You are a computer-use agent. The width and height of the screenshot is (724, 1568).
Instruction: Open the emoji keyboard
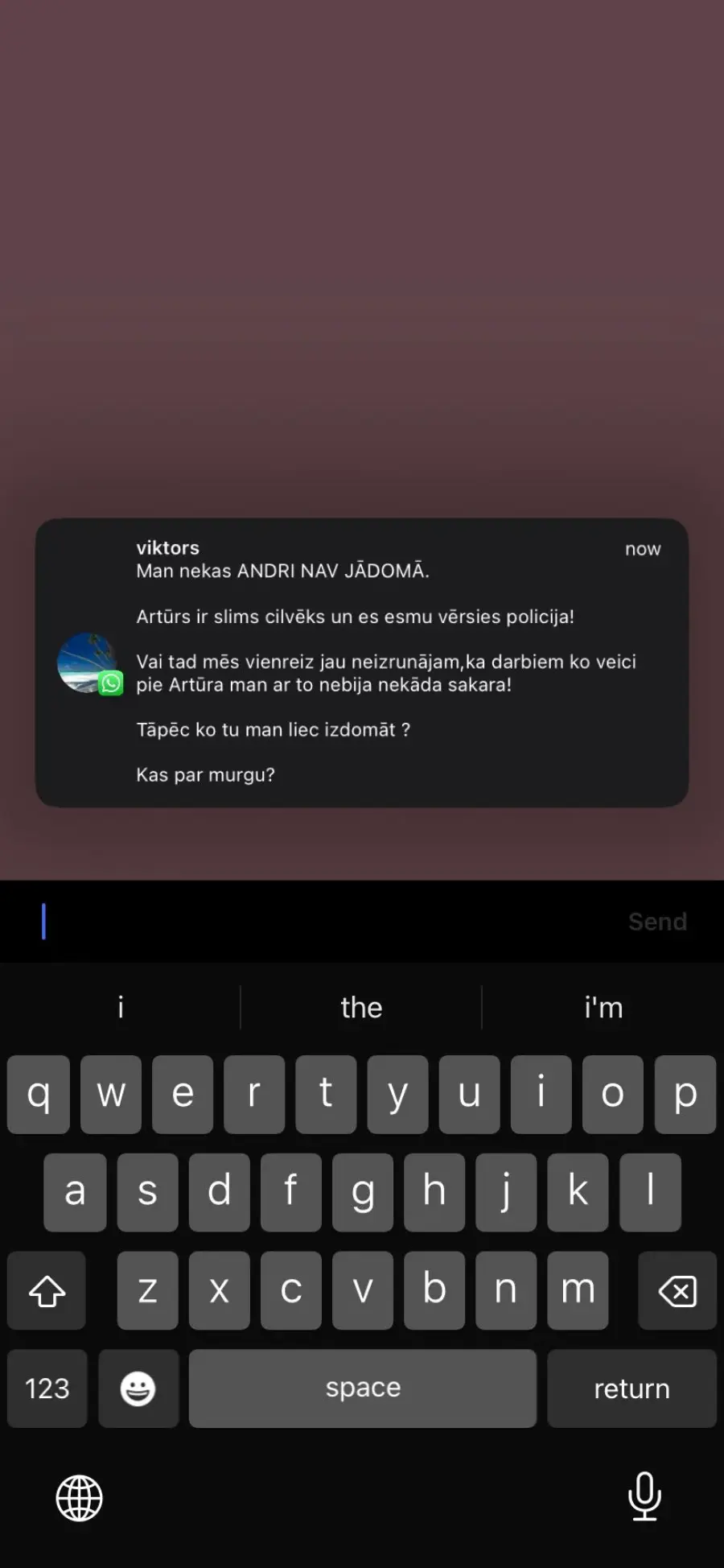(138, 1389)
